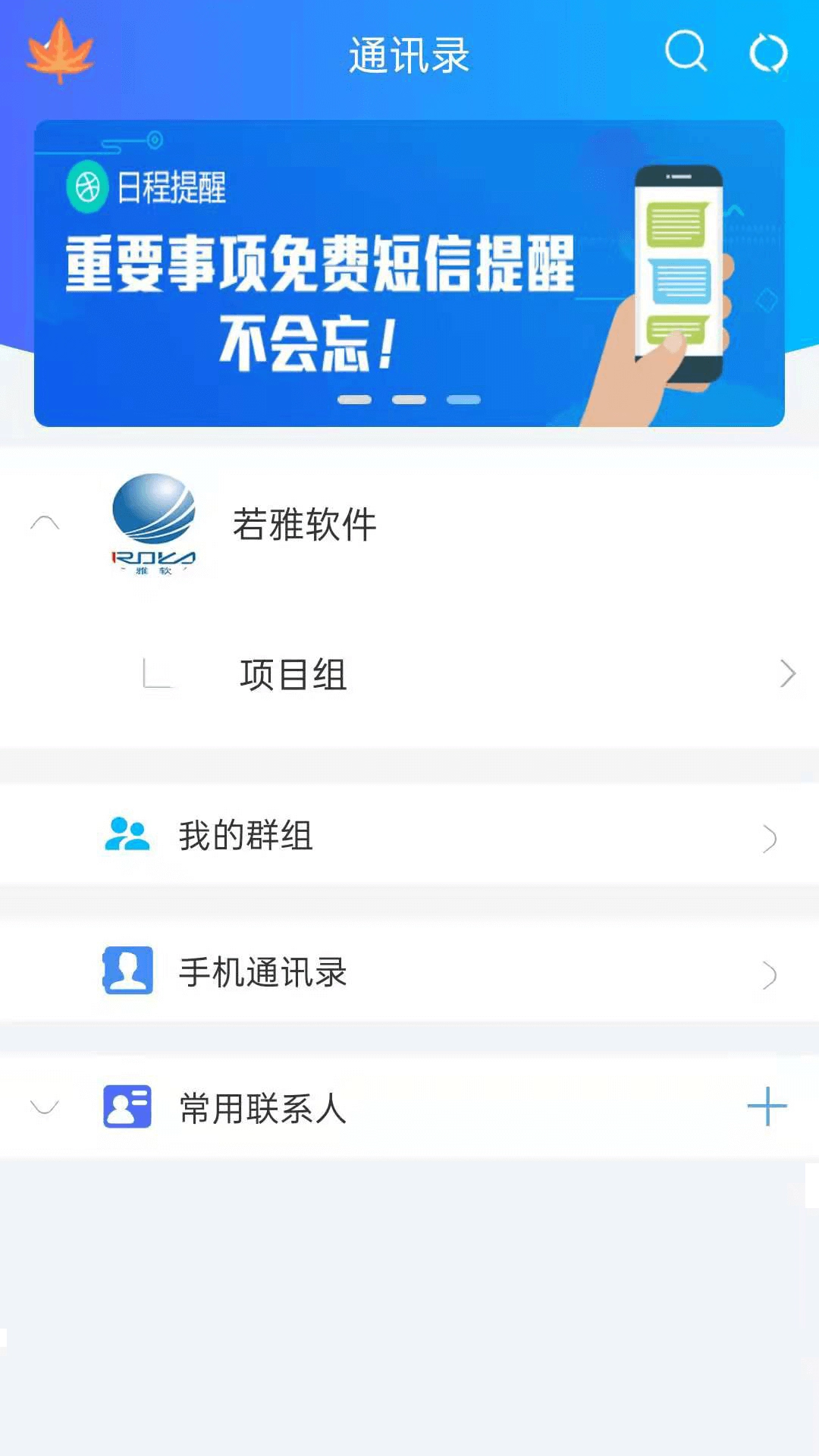The height and width of the screenshot is (1456, 819).
Task: Tap the 通讯录 title
Action: tap(409, 53)
